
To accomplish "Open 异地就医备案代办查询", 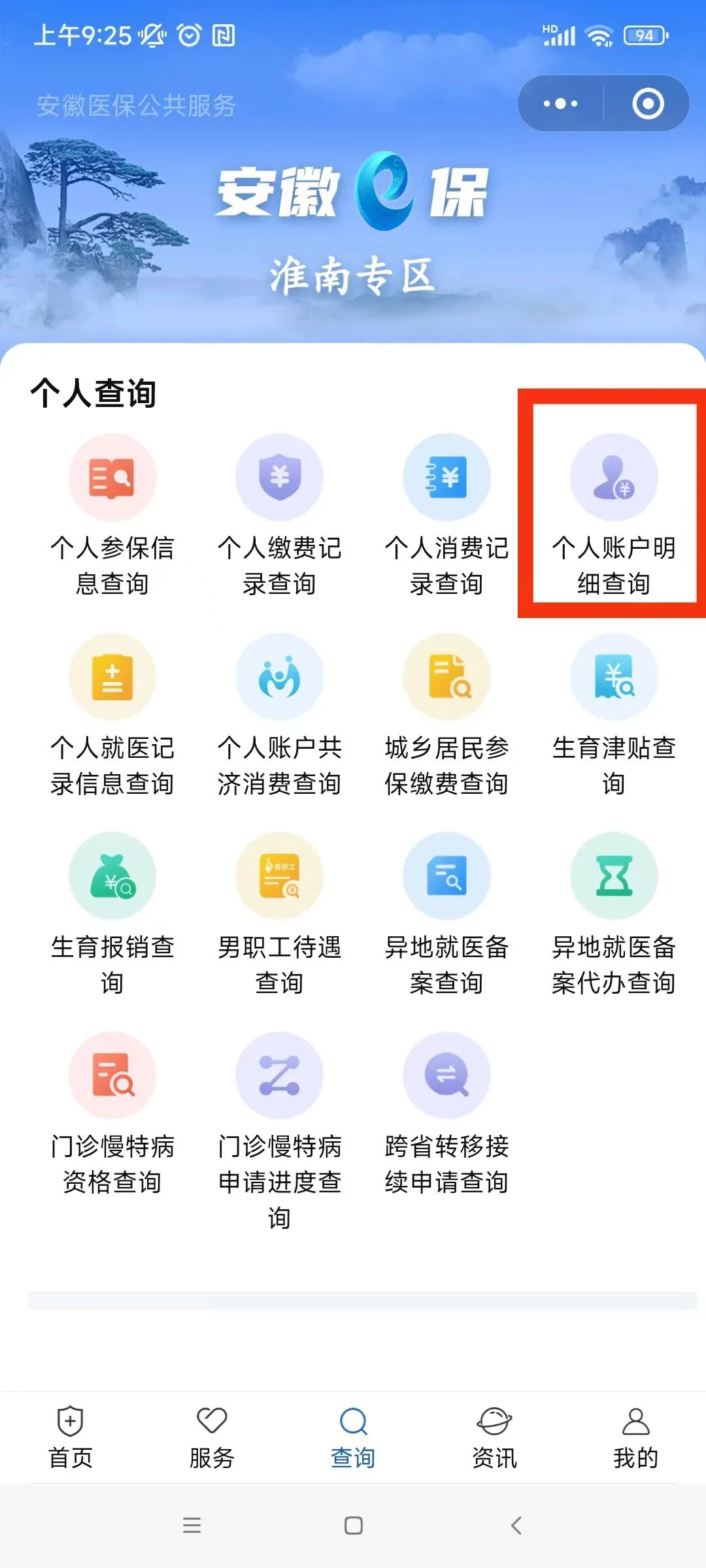I will tap(613, 913).
